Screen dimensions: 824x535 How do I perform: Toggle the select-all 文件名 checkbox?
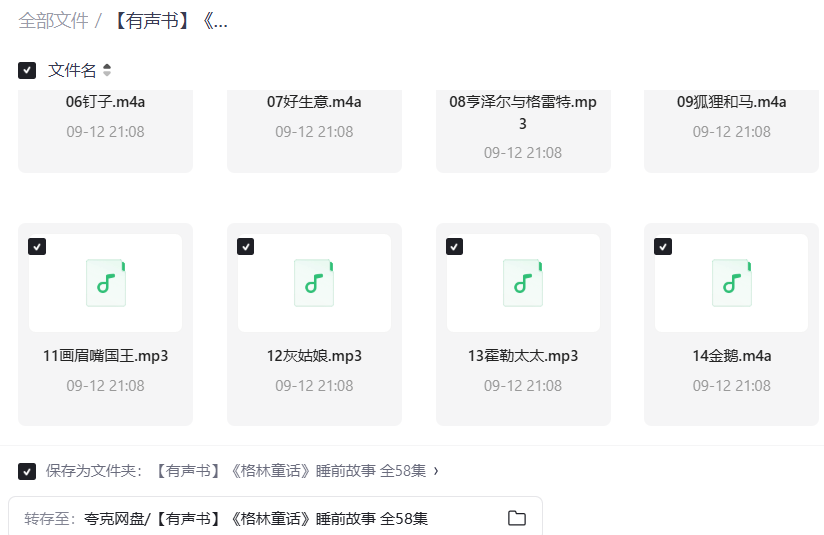(x=27, y=70)
